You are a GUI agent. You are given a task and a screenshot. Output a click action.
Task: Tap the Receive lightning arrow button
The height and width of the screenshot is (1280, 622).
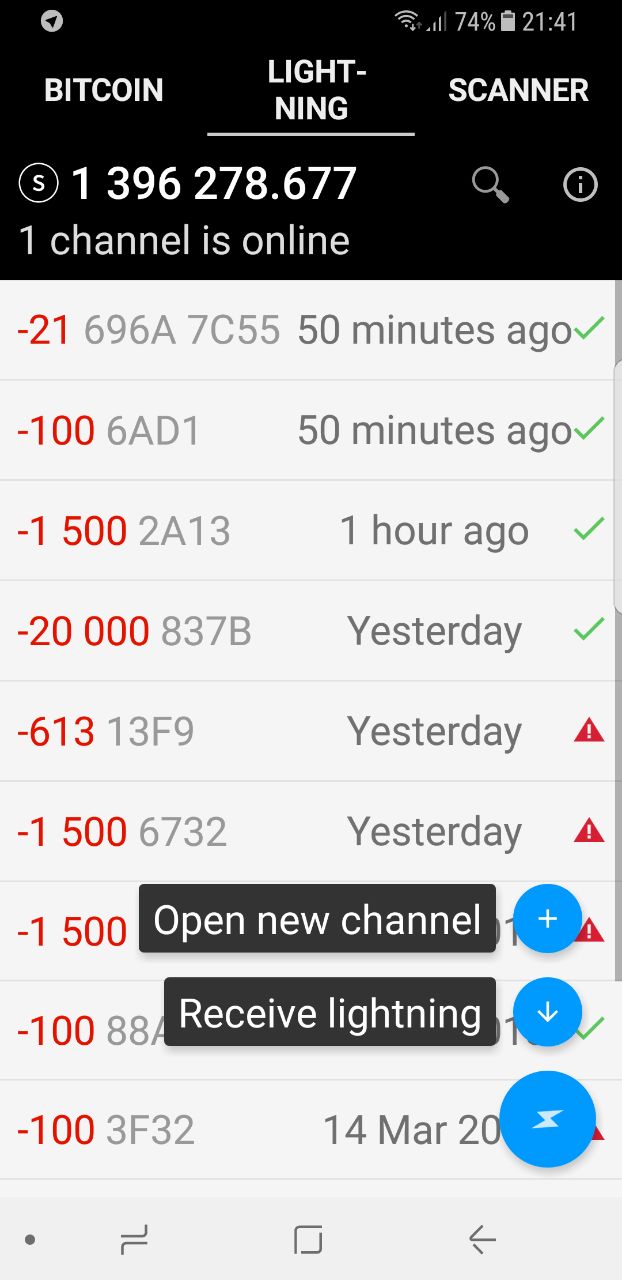point(547,1012)
